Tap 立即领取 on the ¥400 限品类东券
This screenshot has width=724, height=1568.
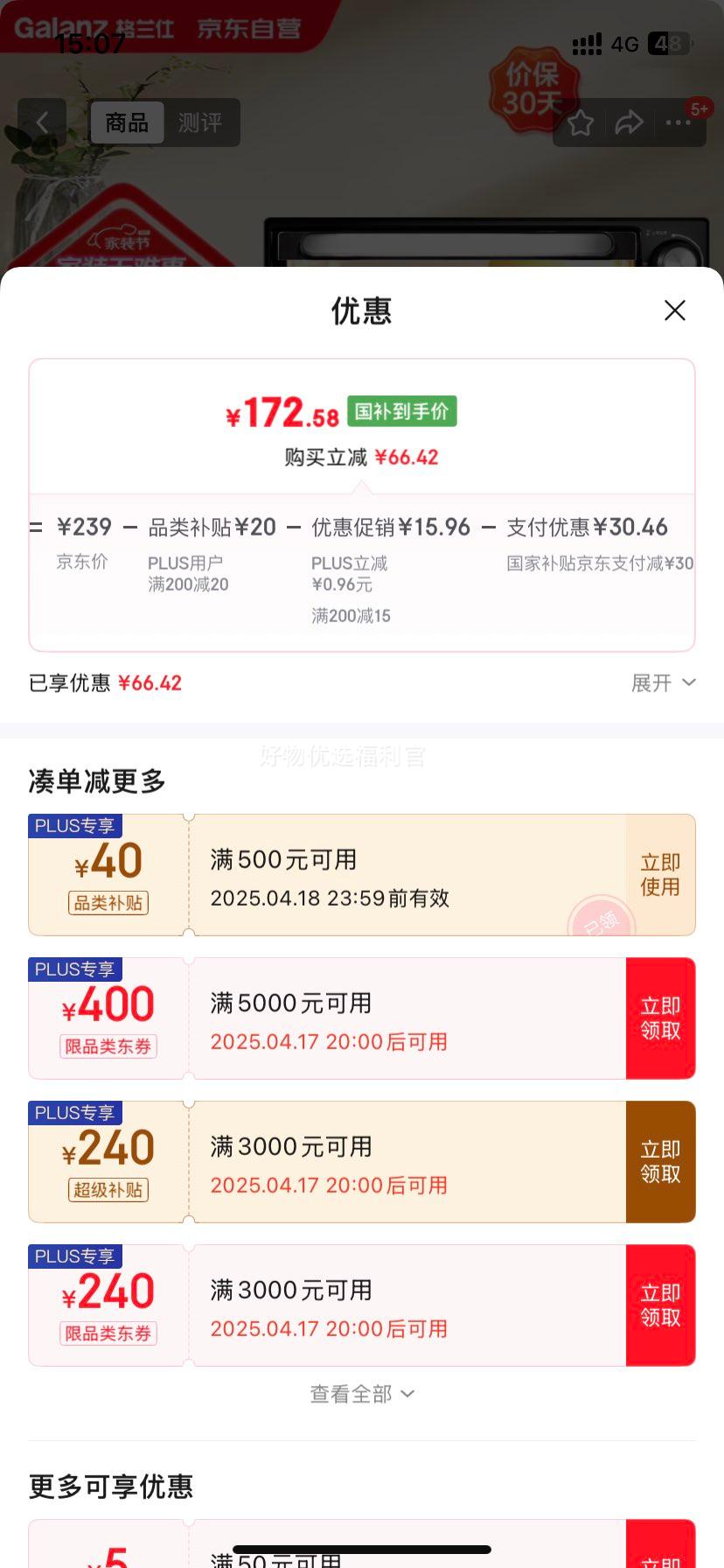[661, 1018]
